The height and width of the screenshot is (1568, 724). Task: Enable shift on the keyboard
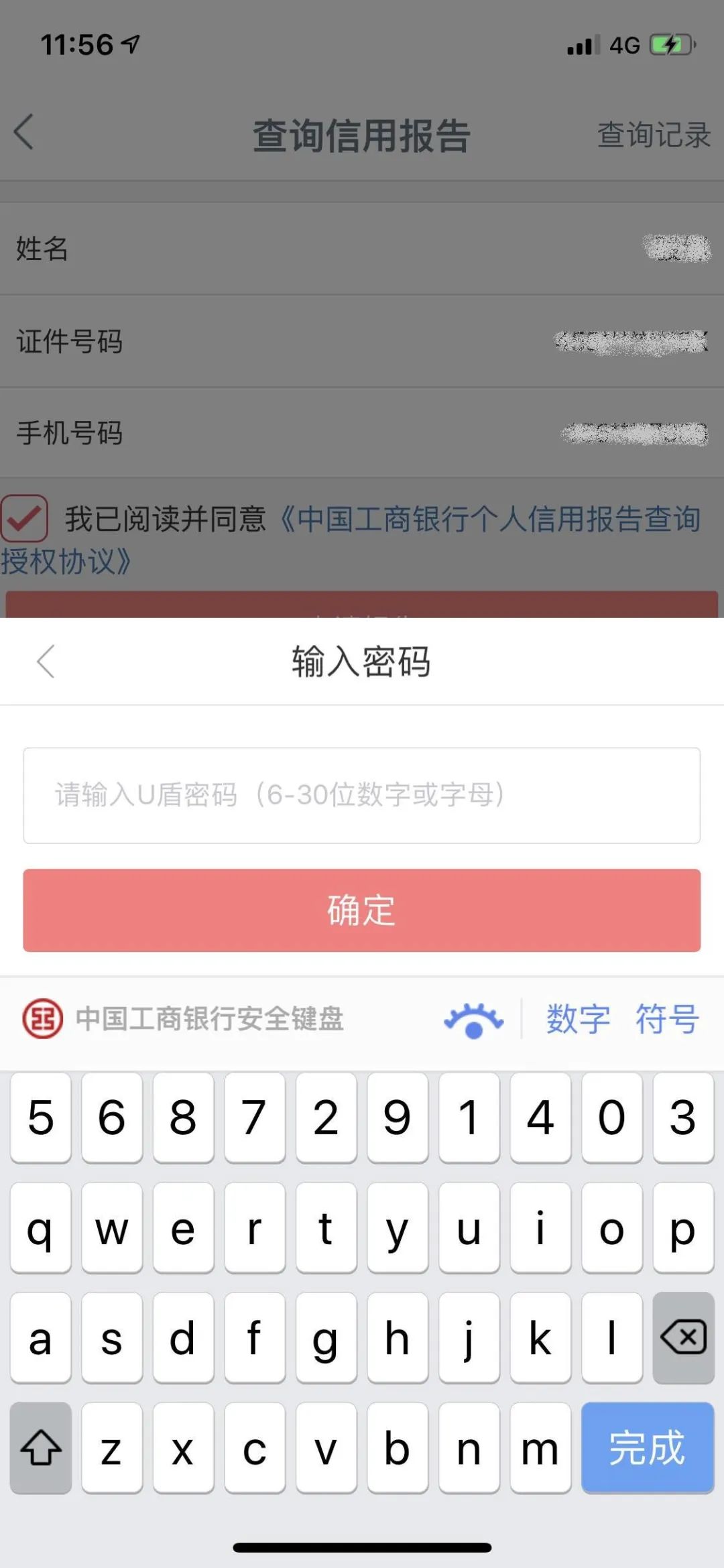coord(41,1448)
